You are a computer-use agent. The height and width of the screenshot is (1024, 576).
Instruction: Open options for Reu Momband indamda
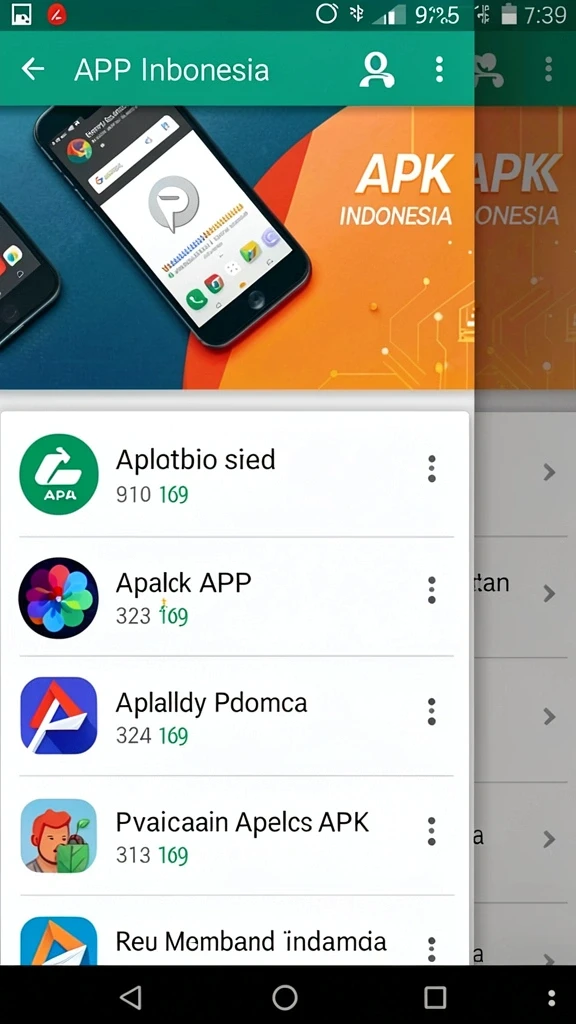click(432, 949)
